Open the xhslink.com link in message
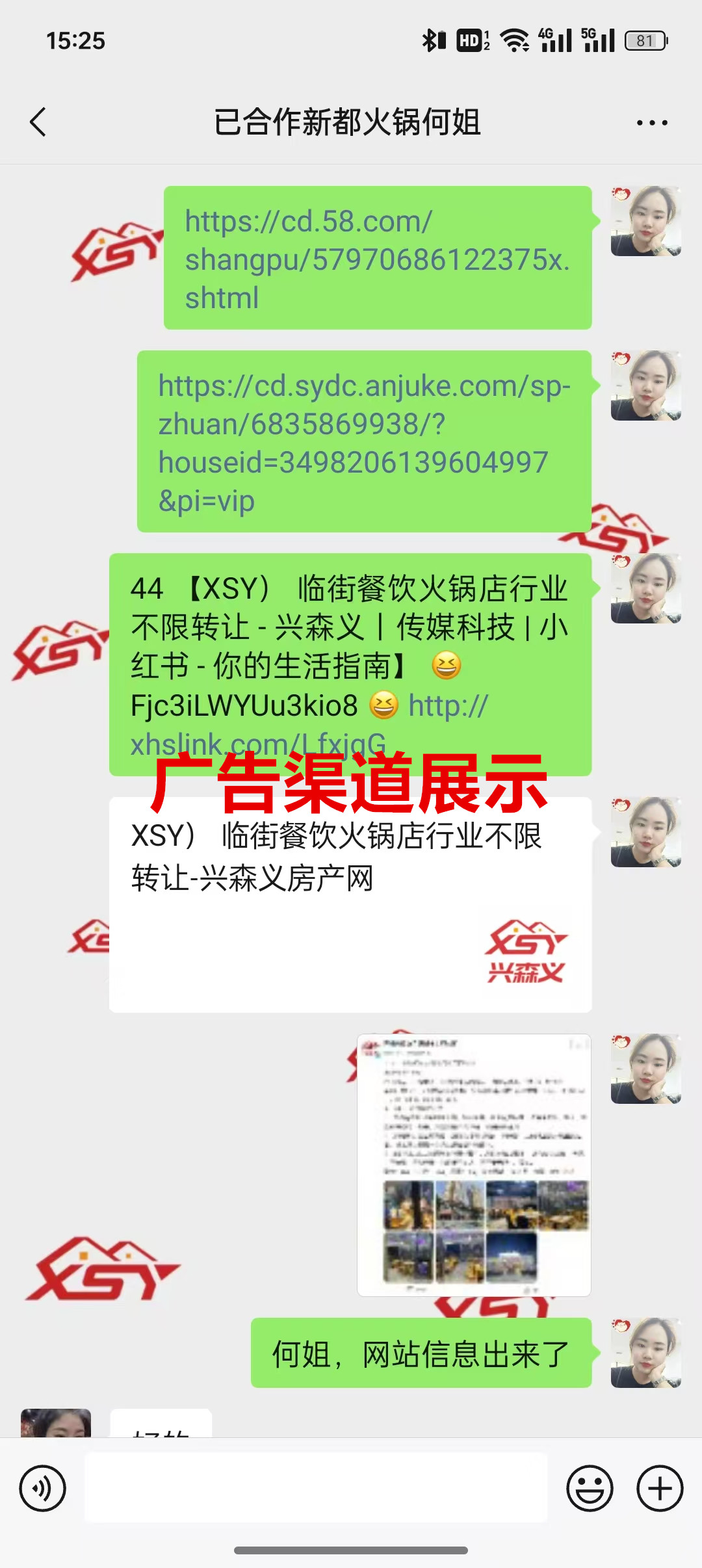702x1568 pixels. point(448,707)
